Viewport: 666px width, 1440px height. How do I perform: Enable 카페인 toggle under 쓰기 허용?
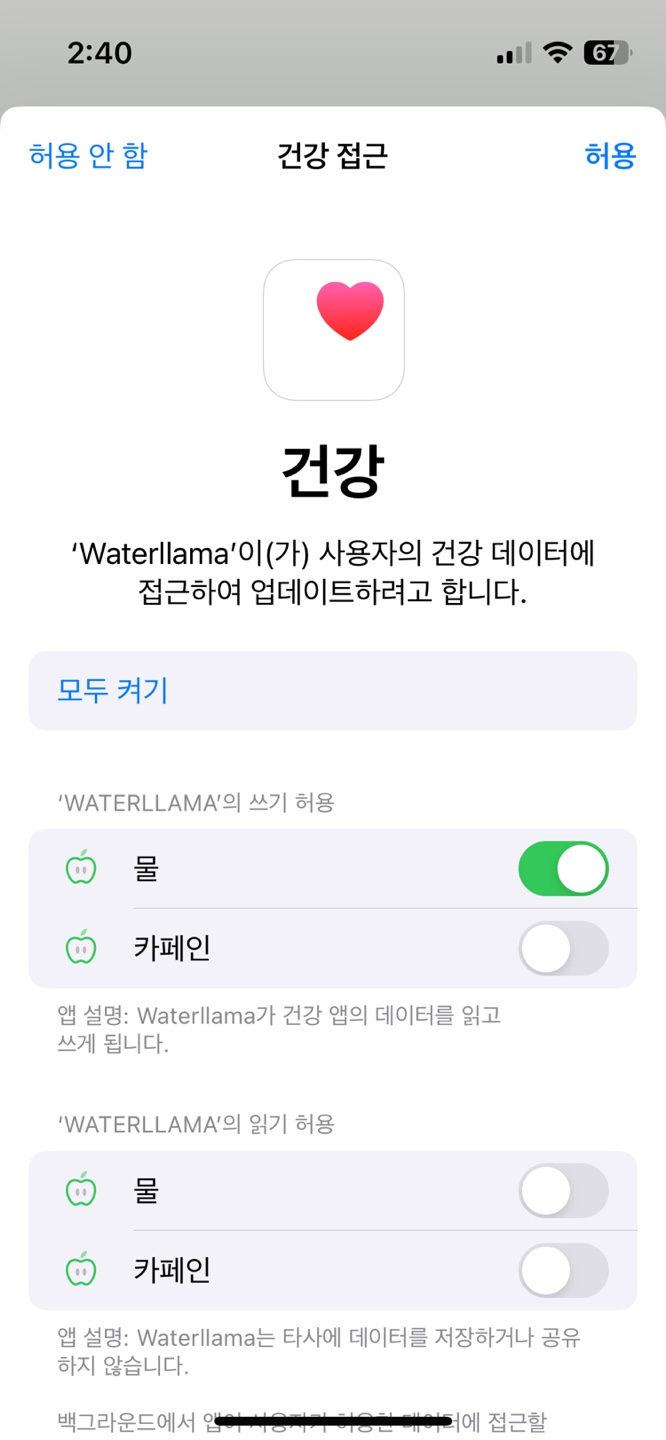[563, 948]
